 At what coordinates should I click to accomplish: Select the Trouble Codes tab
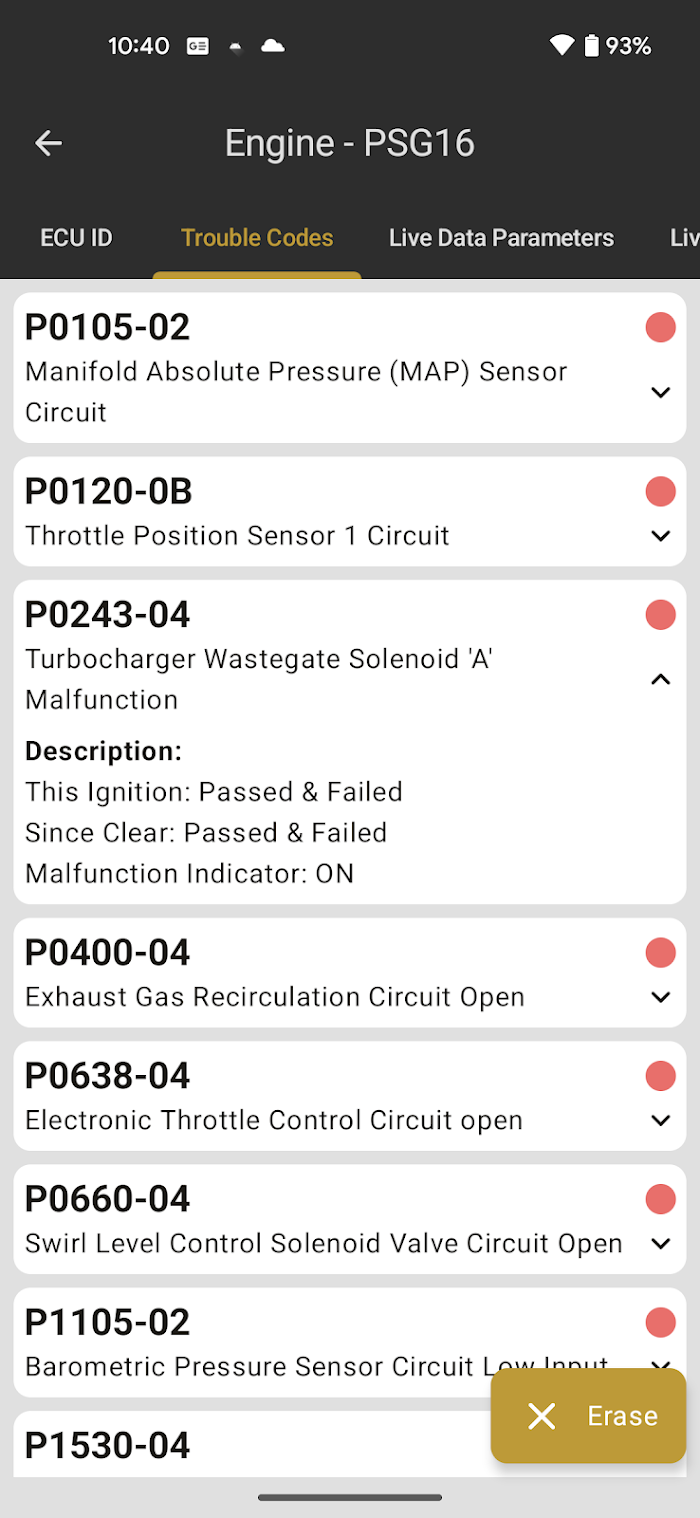click(x=257, y=238)
